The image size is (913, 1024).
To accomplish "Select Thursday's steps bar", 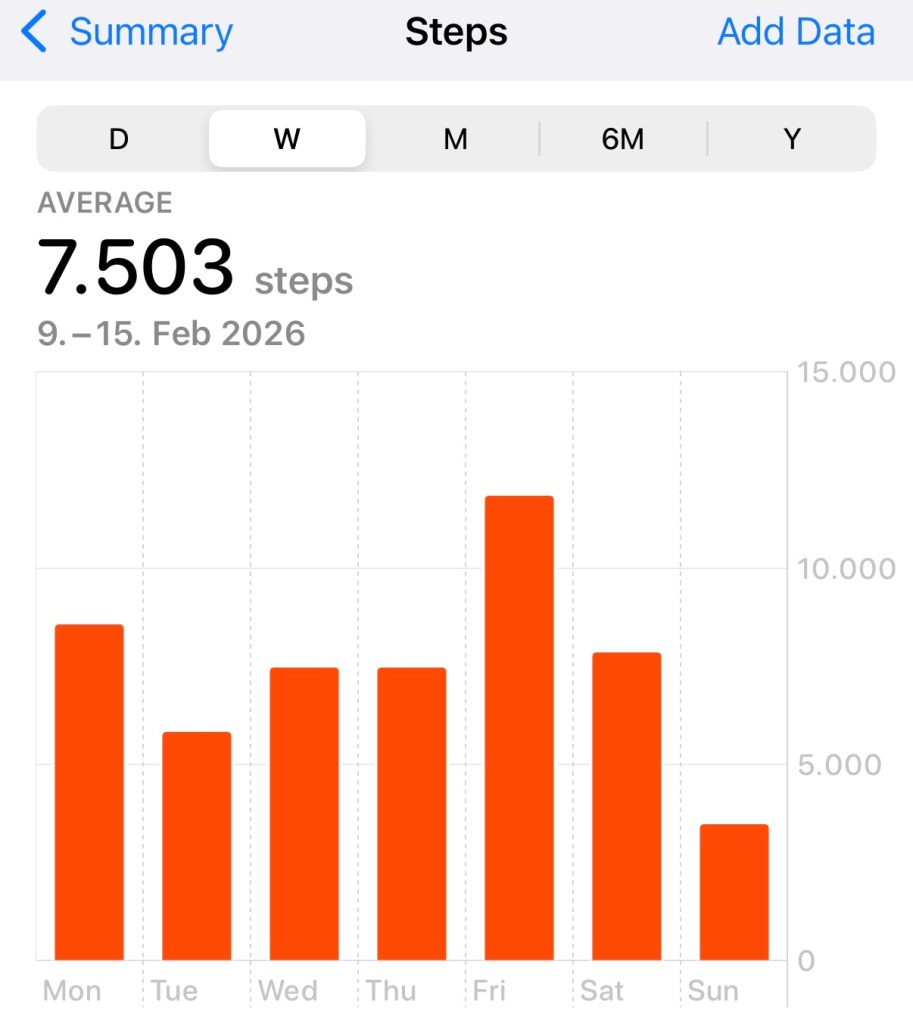I will tap(411, 814).
